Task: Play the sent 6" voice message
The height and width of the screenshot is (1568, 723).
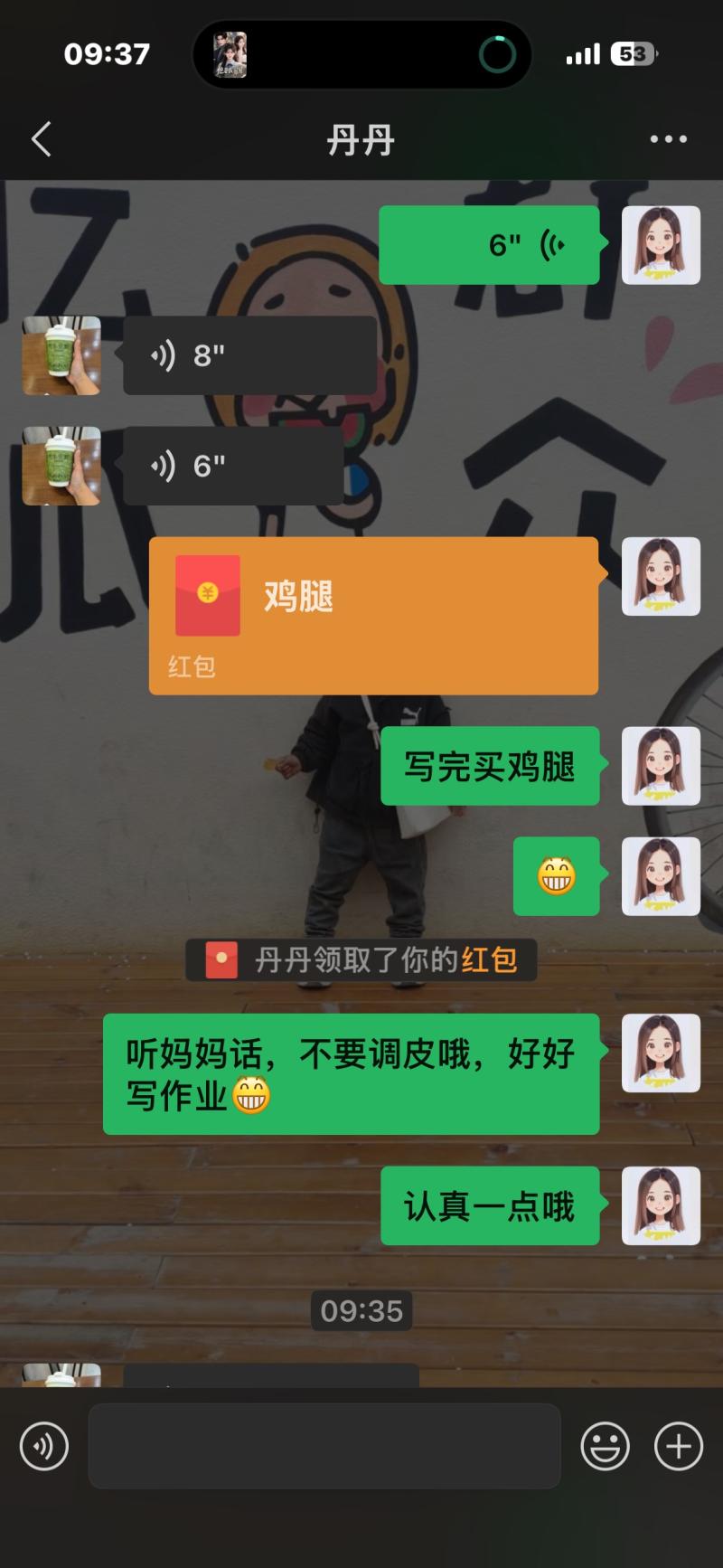Action: [x=489, y=245]
